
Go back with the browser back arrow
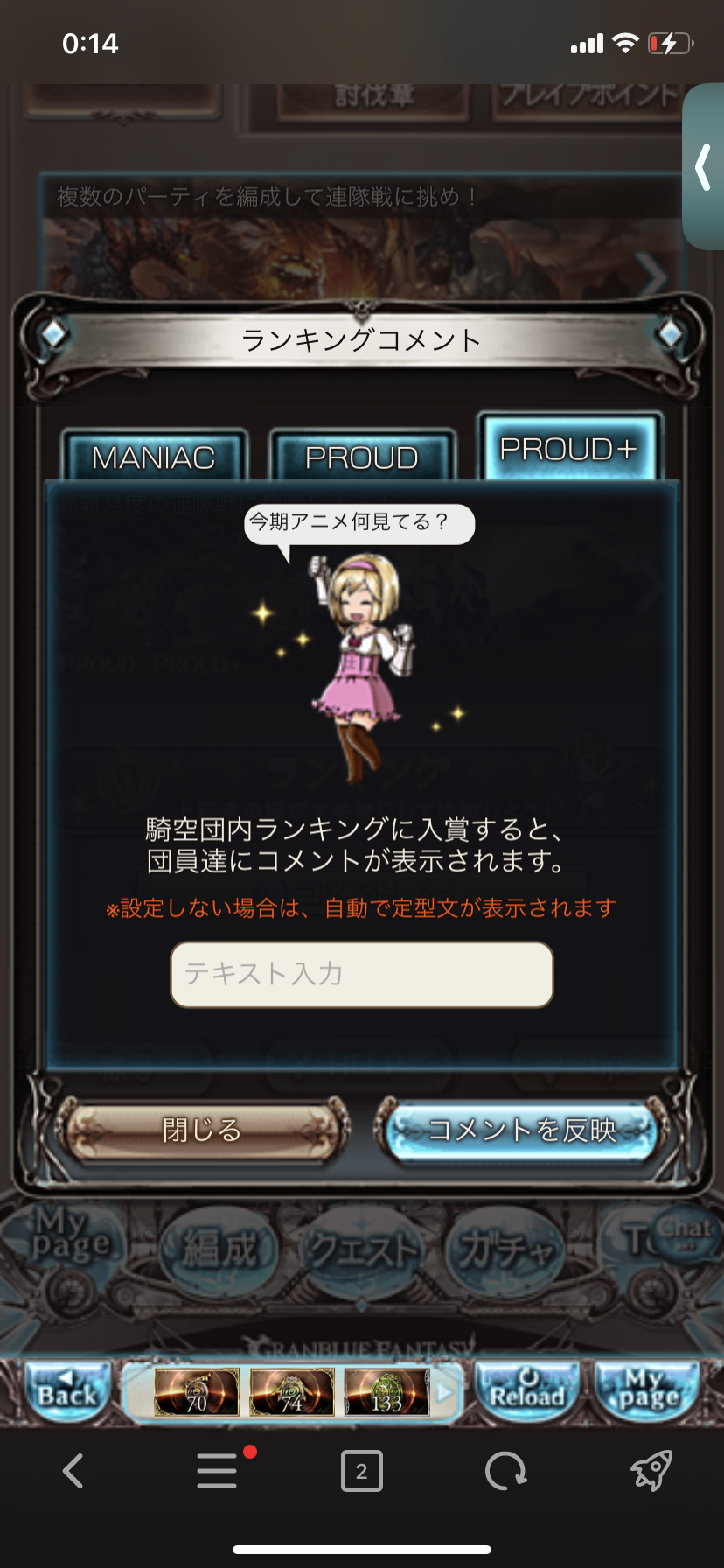point(73,1471)
